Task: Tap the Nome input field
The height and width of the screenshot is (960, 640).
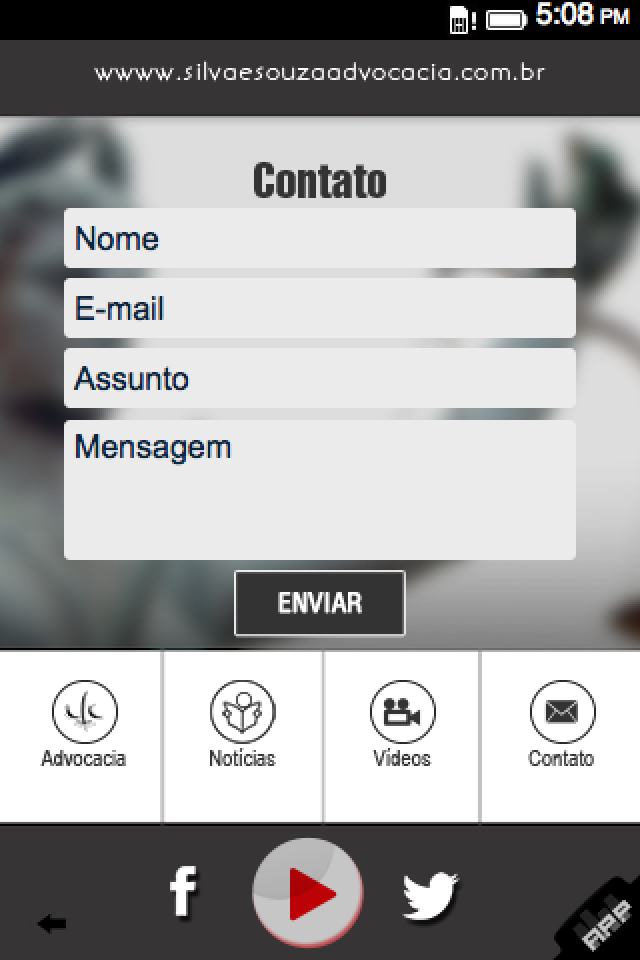Action: pyautogui.click(x=320, y=238)
